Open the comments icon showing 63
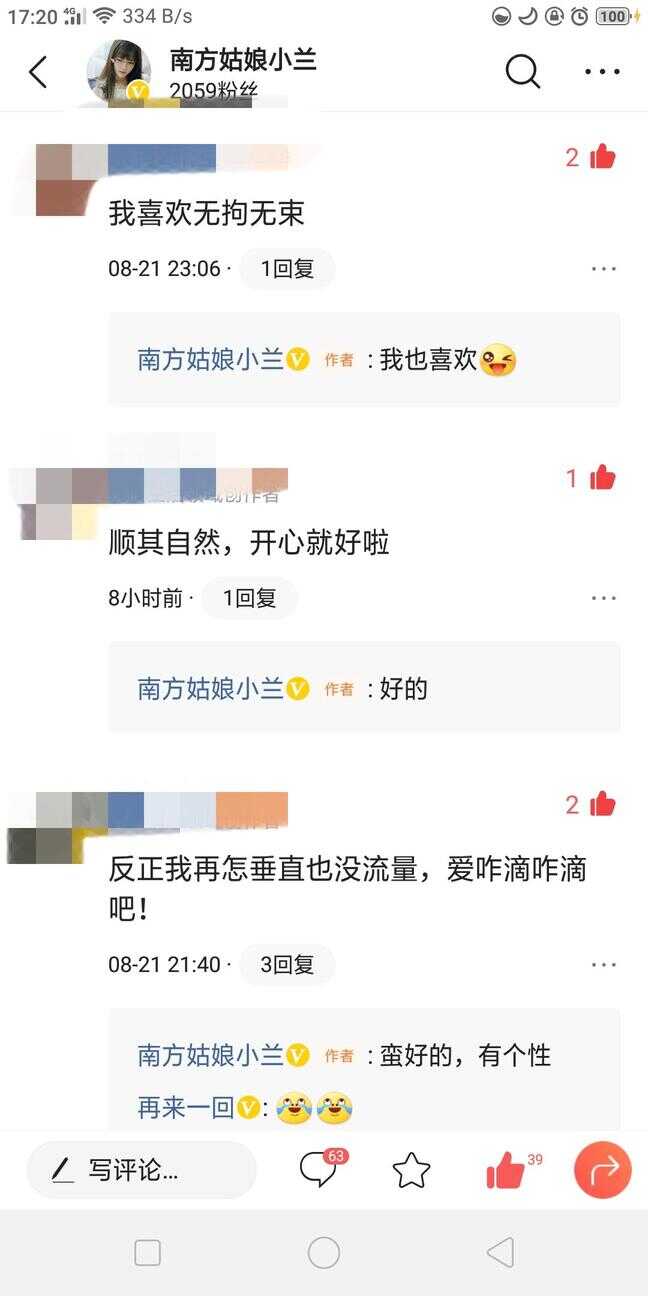 (319, 1170)
